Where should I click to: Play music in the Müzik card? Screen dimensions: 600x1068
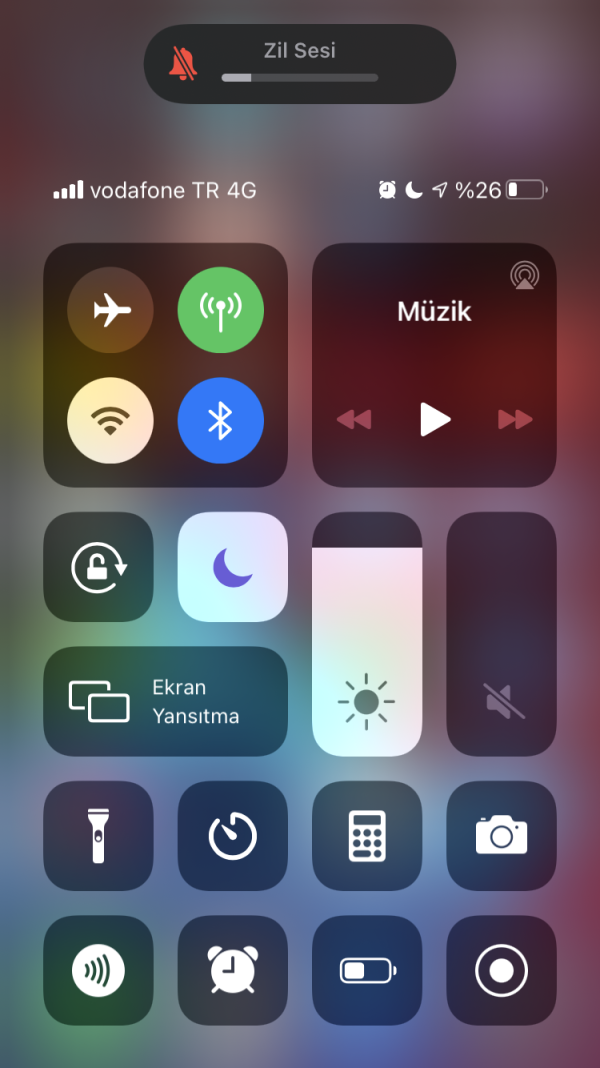[434, 419]
